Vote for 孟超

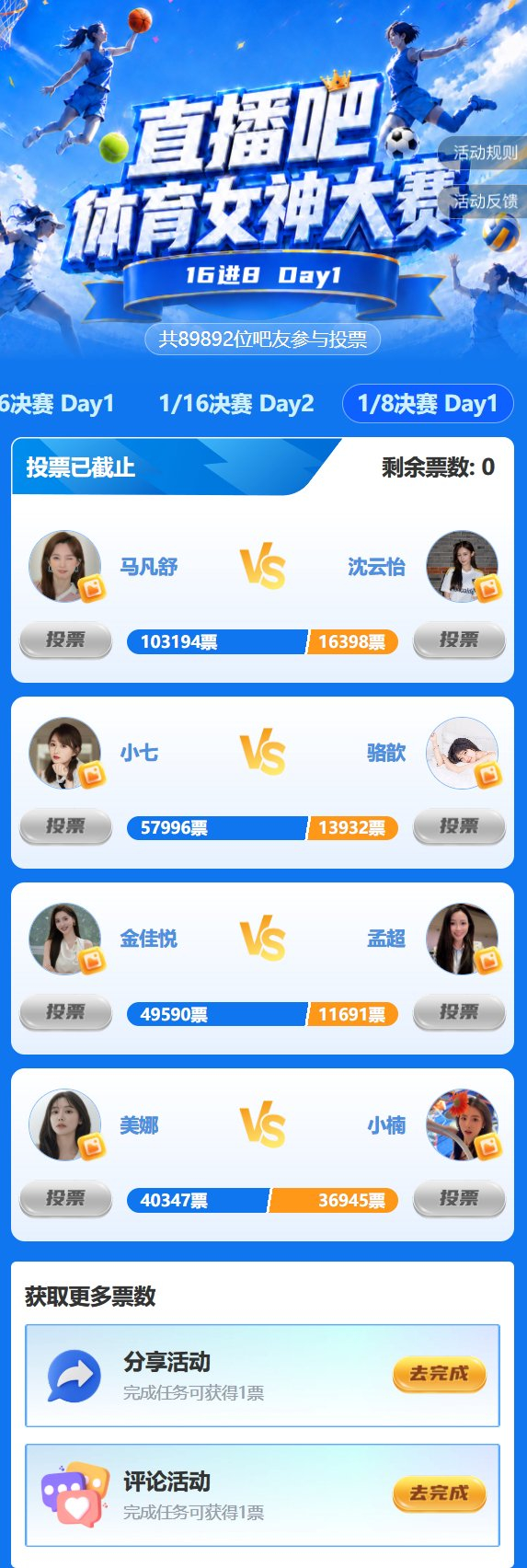point(459,1012)
